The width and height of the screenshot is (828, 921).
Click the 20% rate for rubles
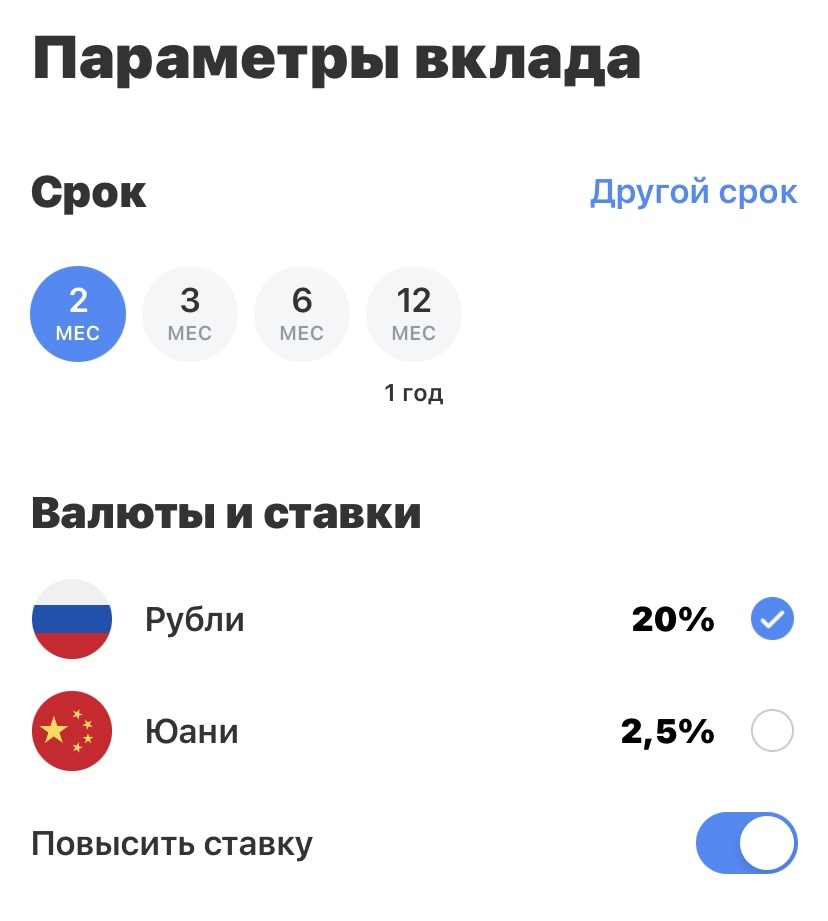[x=671, y=619]
